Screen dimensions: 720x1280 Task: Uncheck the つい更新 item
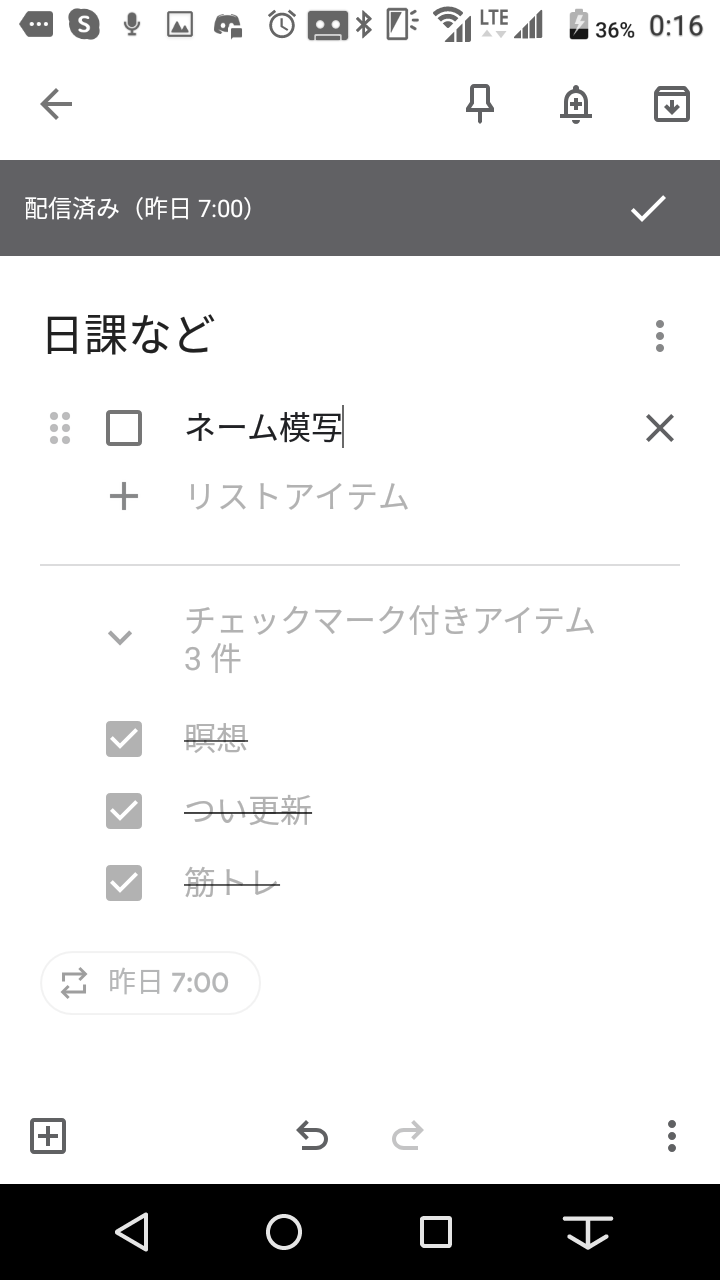coord(124,811)
